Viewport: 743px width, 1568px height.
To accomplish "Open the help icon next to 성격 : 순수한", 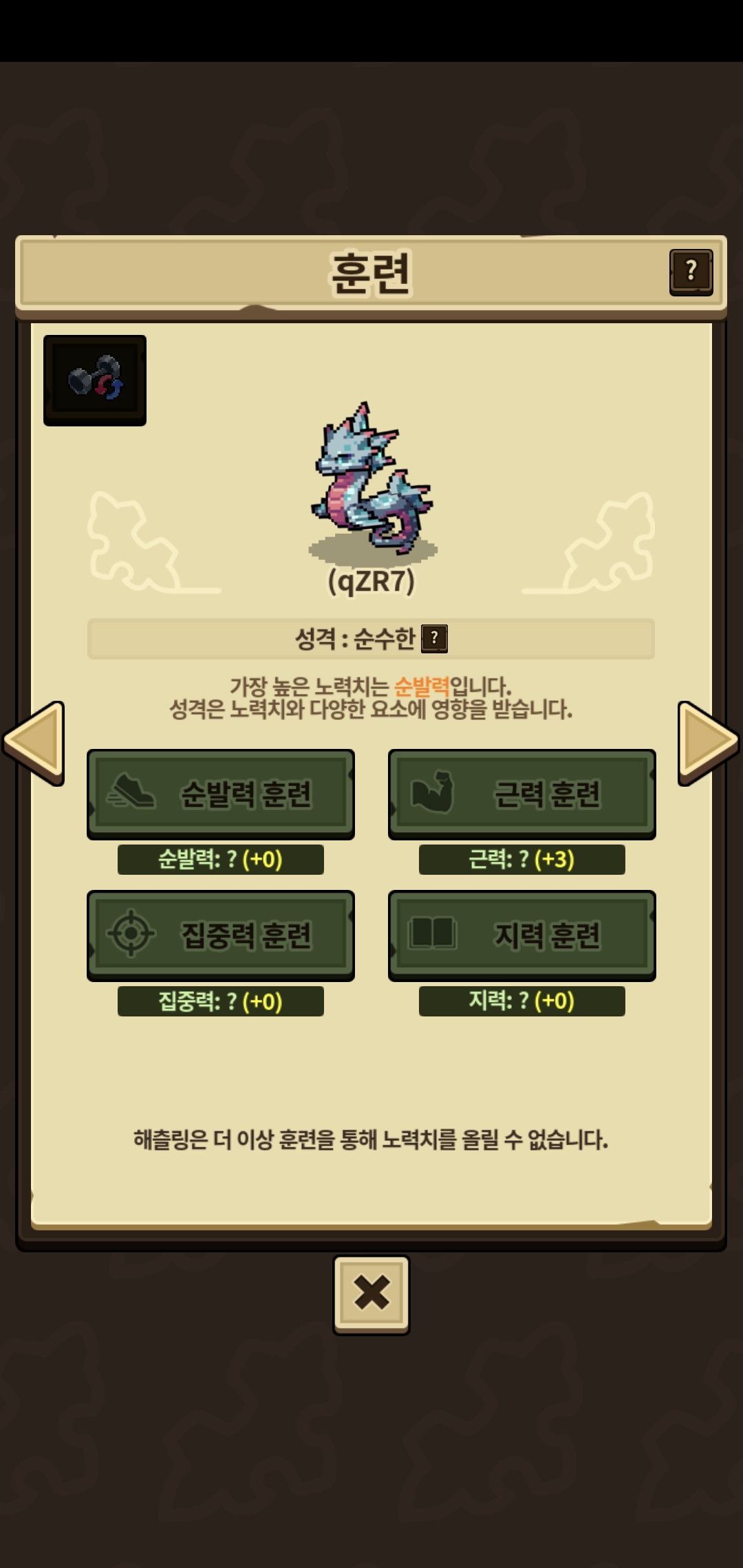I will point(434,639).
